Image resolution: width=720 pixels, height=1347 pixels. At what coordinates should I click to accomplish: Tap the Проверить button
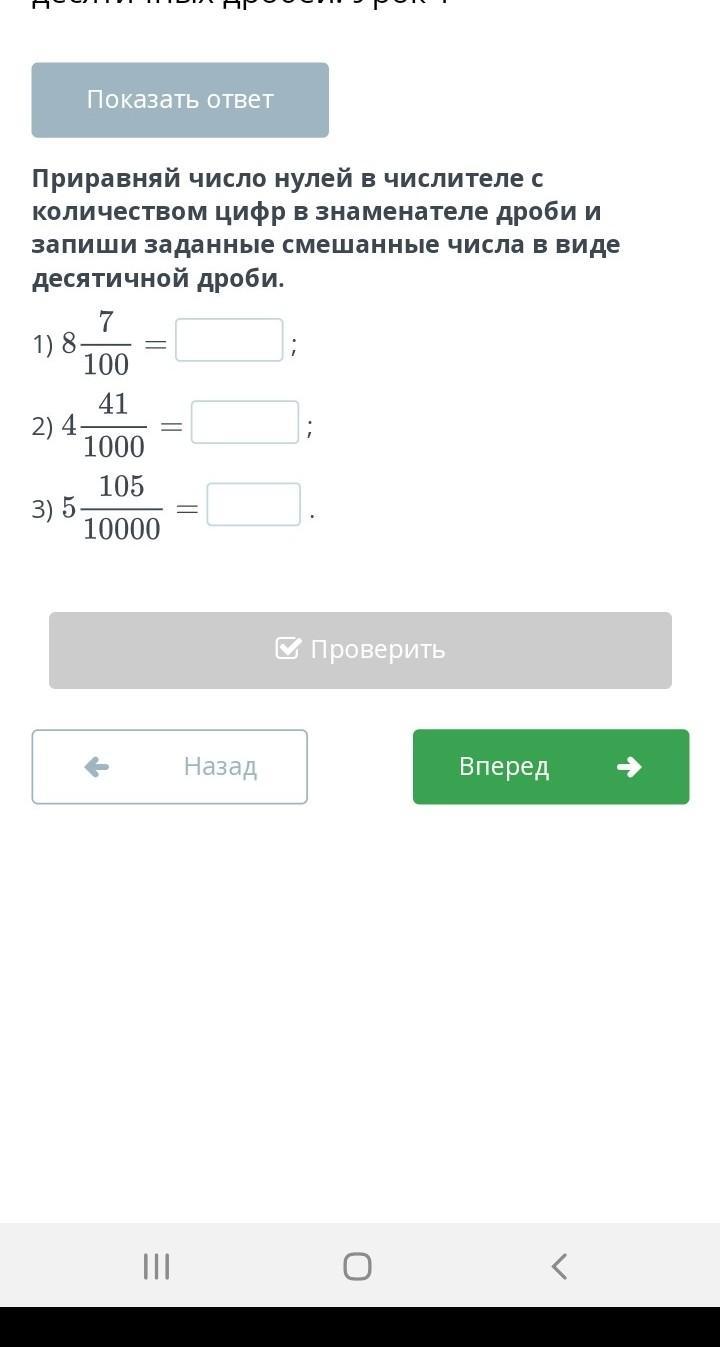(x=360, y=650)
